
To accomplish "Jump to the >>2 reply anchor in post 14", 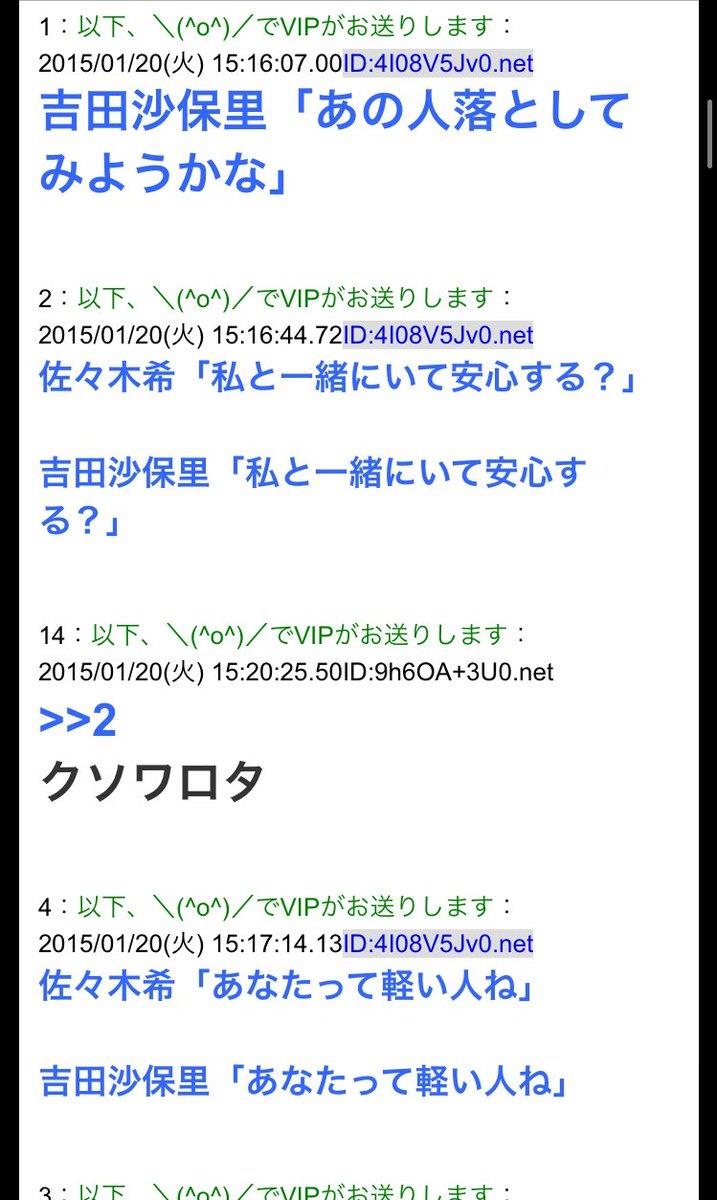I will pyautogui.click(x=78, y=720).
